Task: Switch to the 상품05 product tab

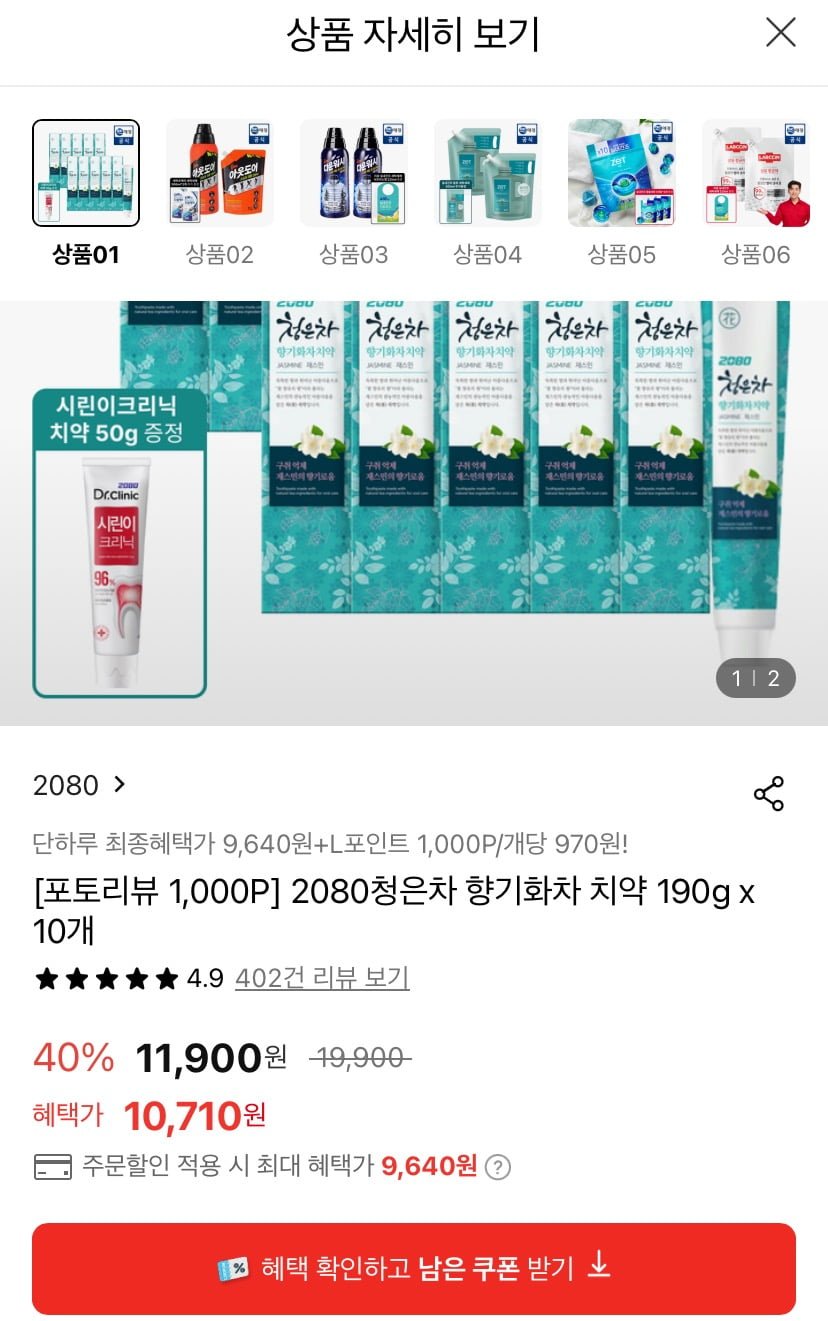Action: pyautogui.click(x=621, y=186)
